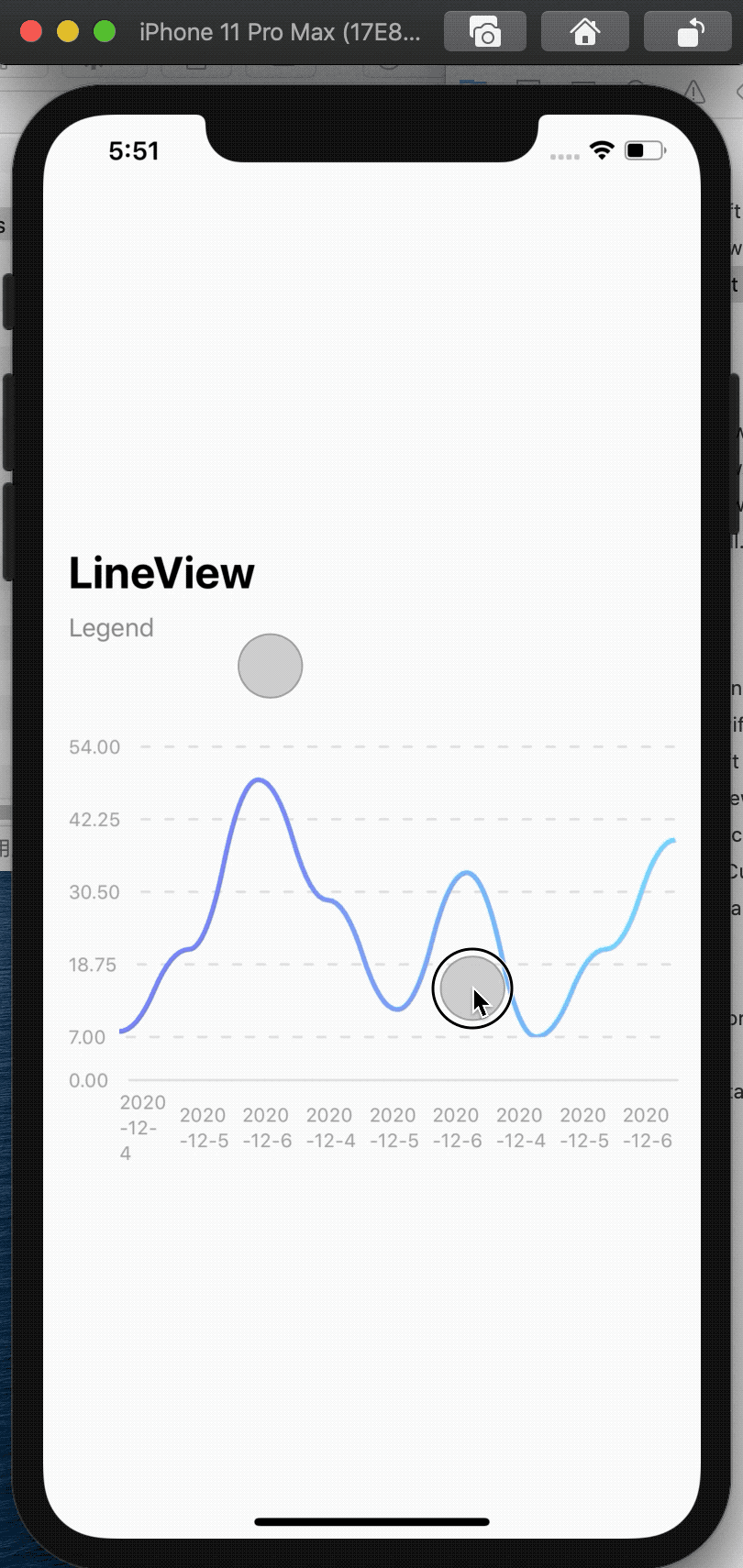The height and width of the screenshot is (1568, 743).
Task: Rotate the simulator device
Action: coord(688,32)
